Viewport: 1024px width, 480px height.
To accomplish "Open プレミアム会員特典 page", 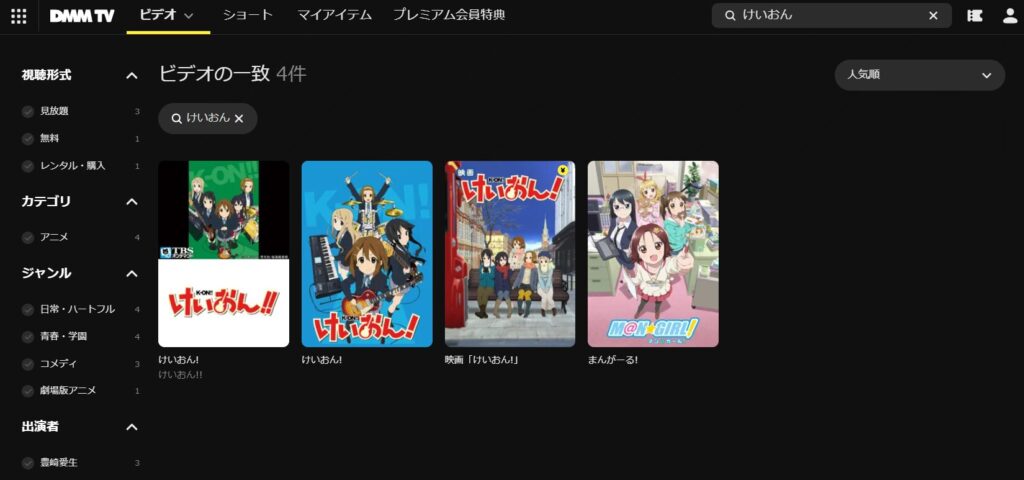I will click(449, 15).
